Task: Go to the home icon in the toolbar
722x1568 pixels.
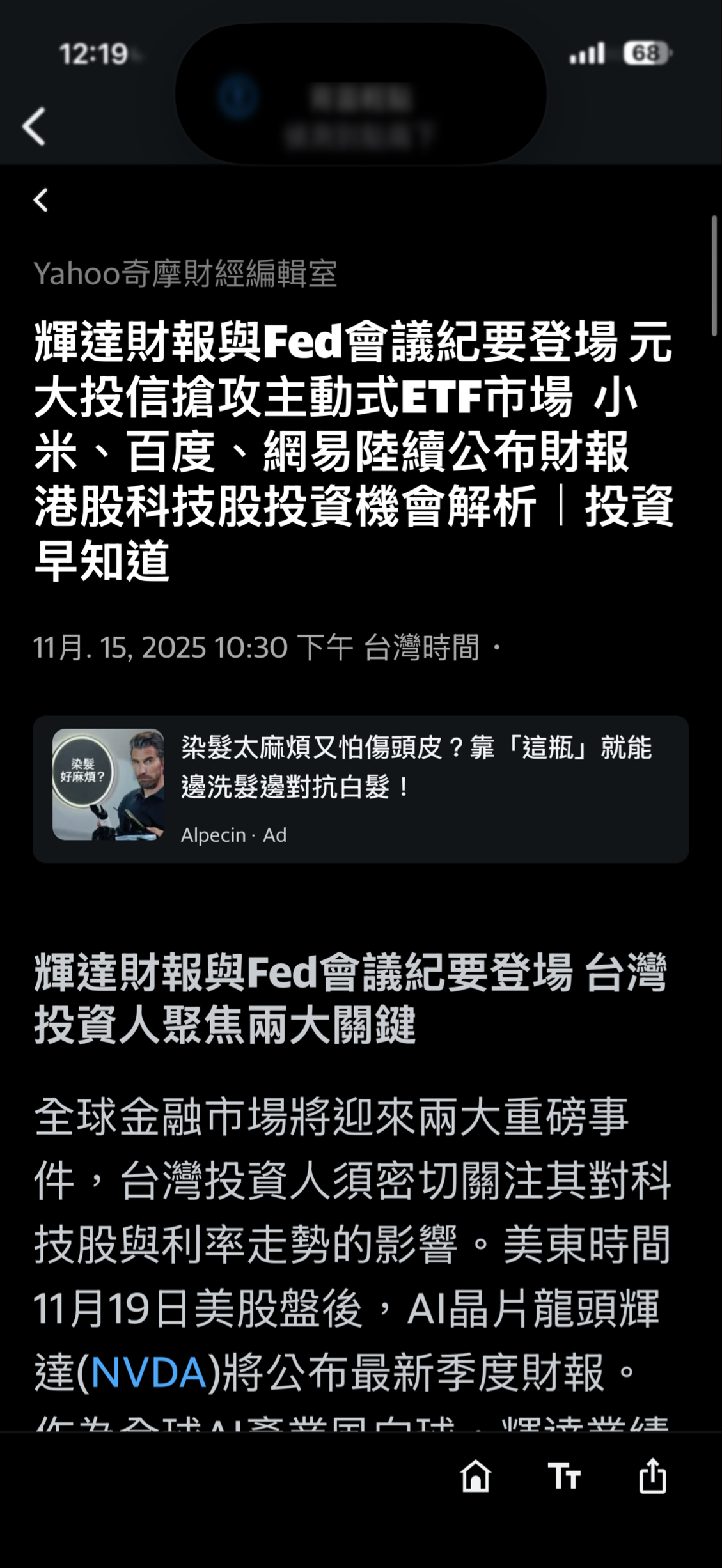Action: click(475, 1477)
